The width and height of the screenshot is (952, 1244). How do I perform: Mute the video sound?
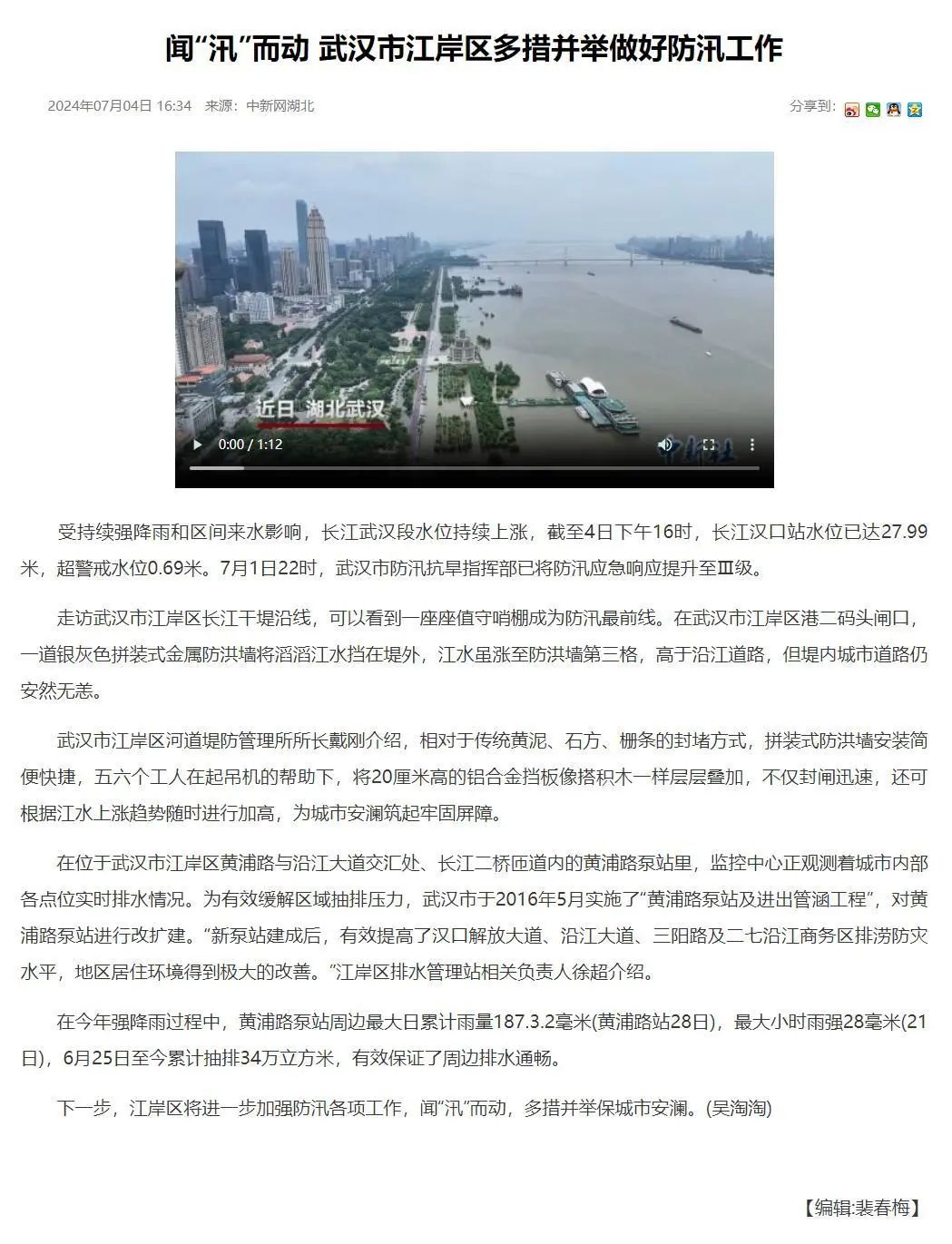[665, 445]
